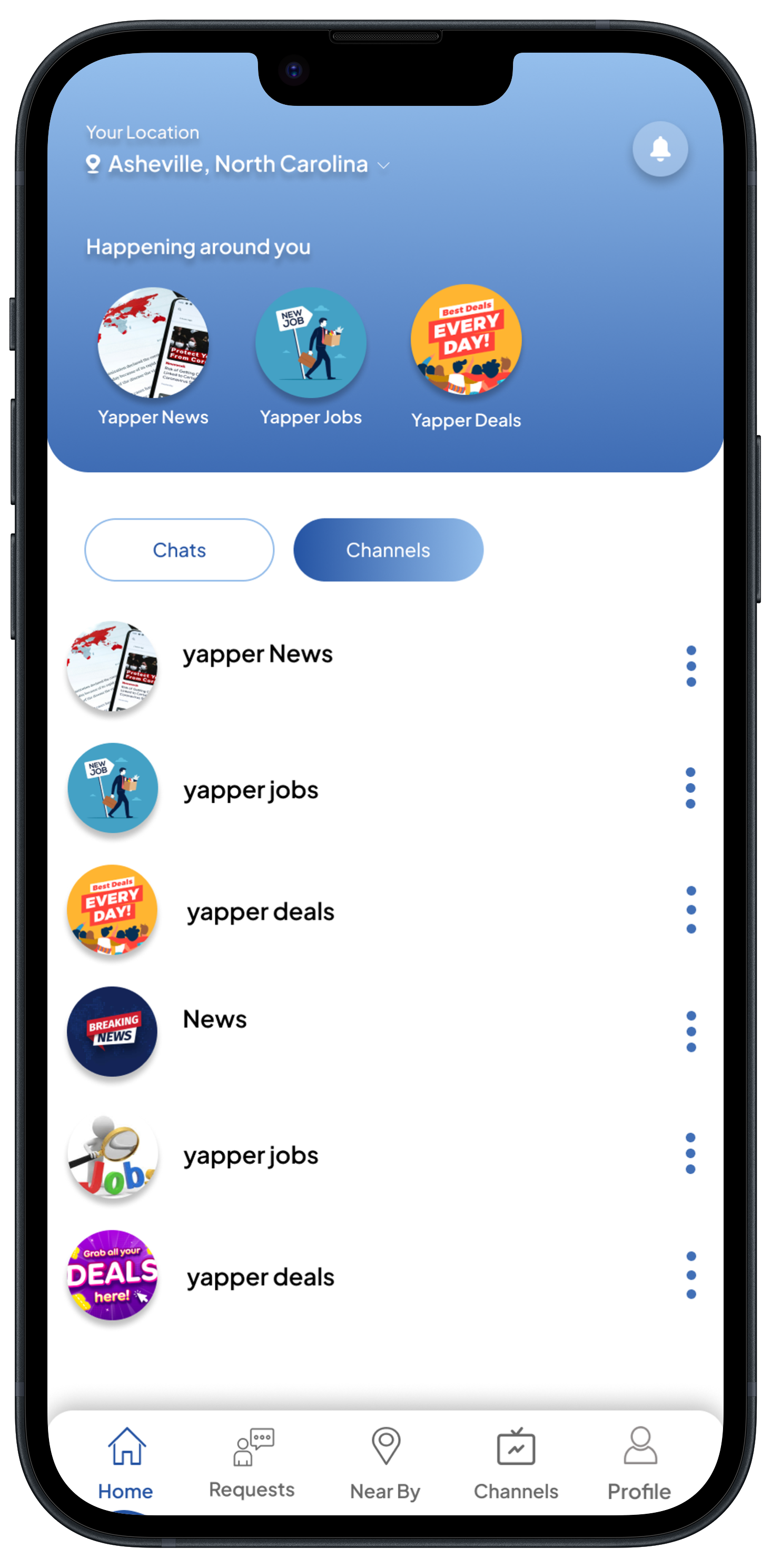Open the Yapper Deals story circle
Screen dimensions: 771x1568
coord(466,340)
